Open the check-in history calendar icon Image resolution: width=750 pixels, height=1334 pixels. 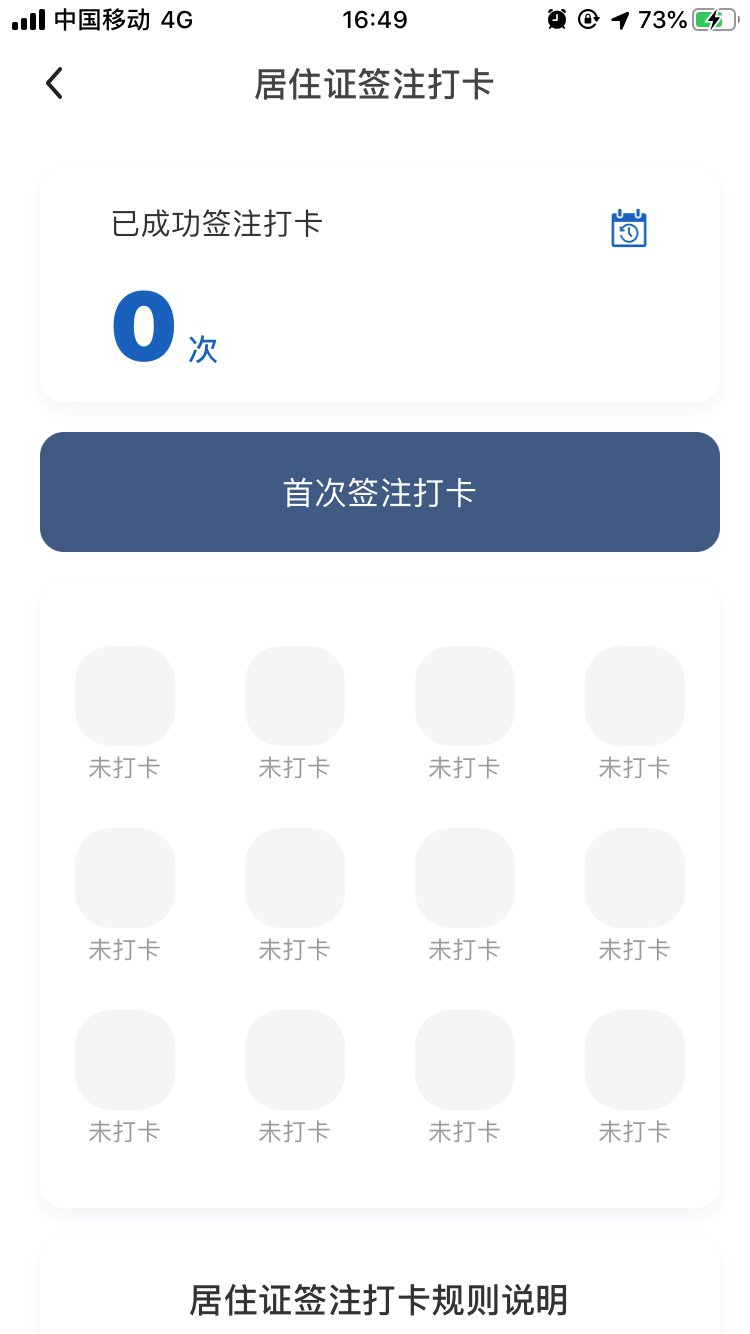click(x=629, y=229)
